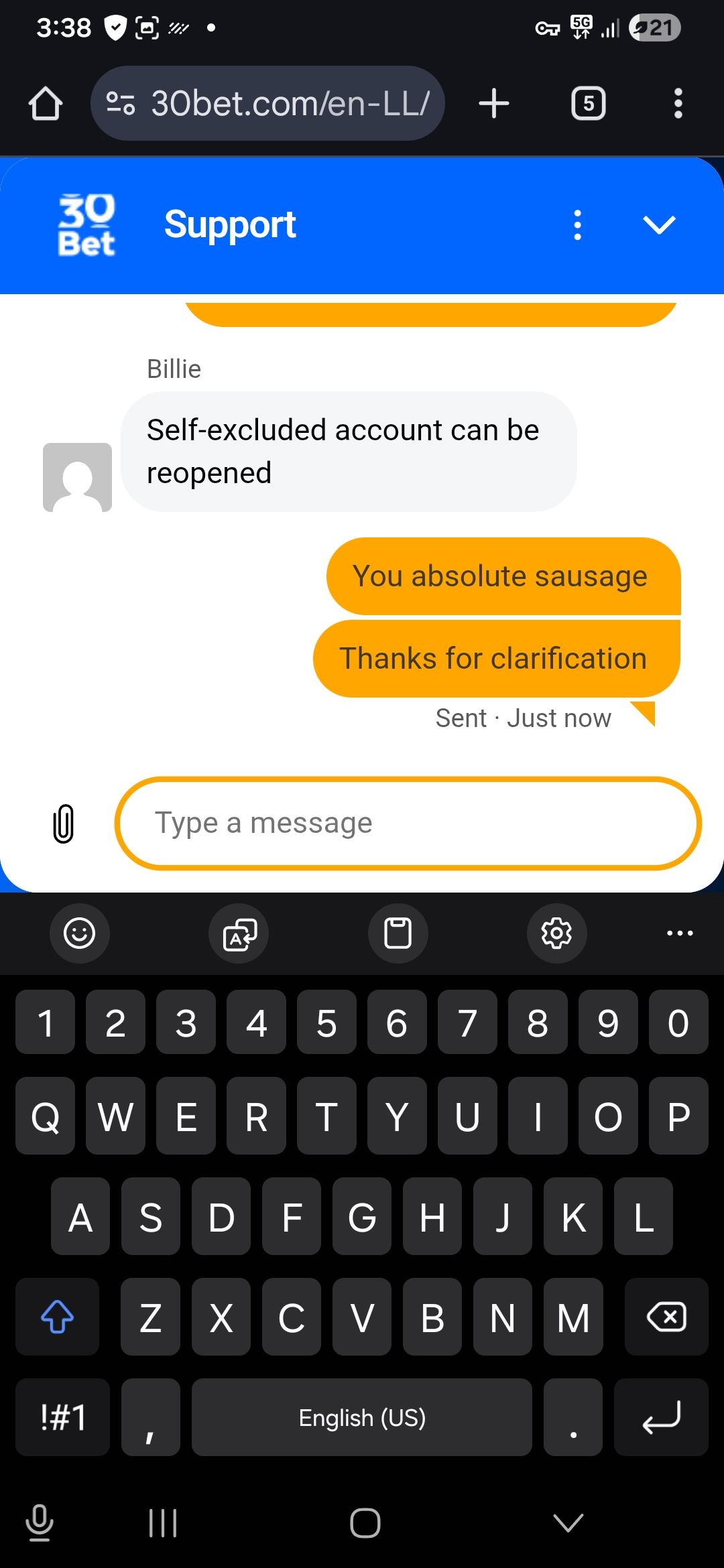Screen dimensions: 724x1568
Task: Focus the Type a message field
Action: (408, 823)
